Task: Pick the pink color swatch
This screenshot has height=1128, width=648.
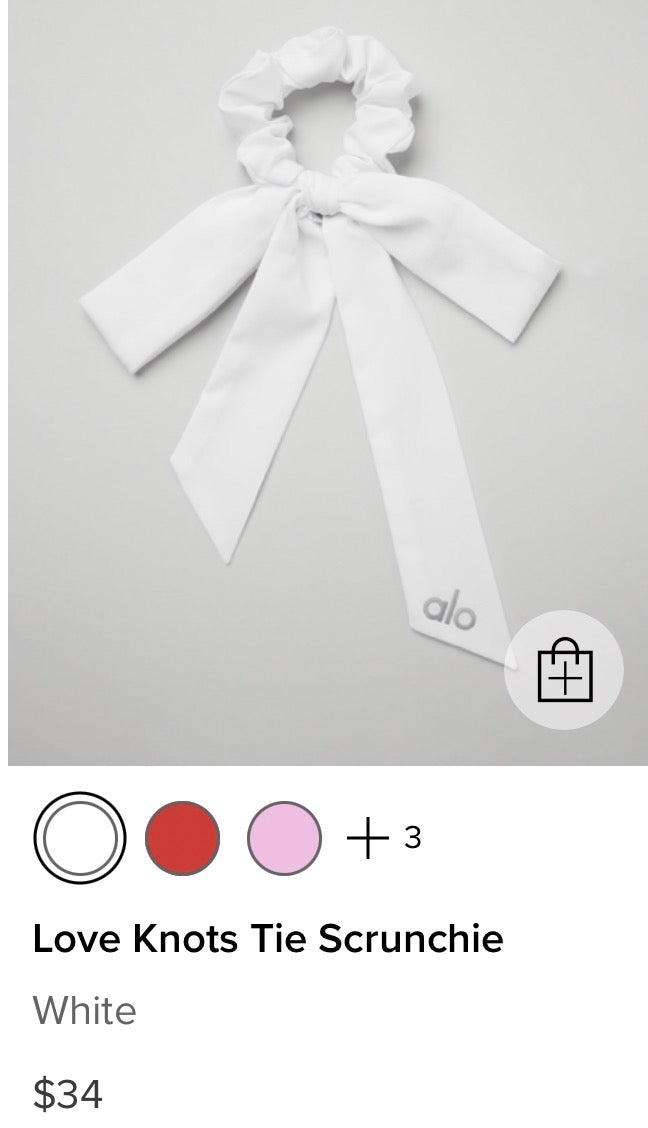Action: (286, 837)
